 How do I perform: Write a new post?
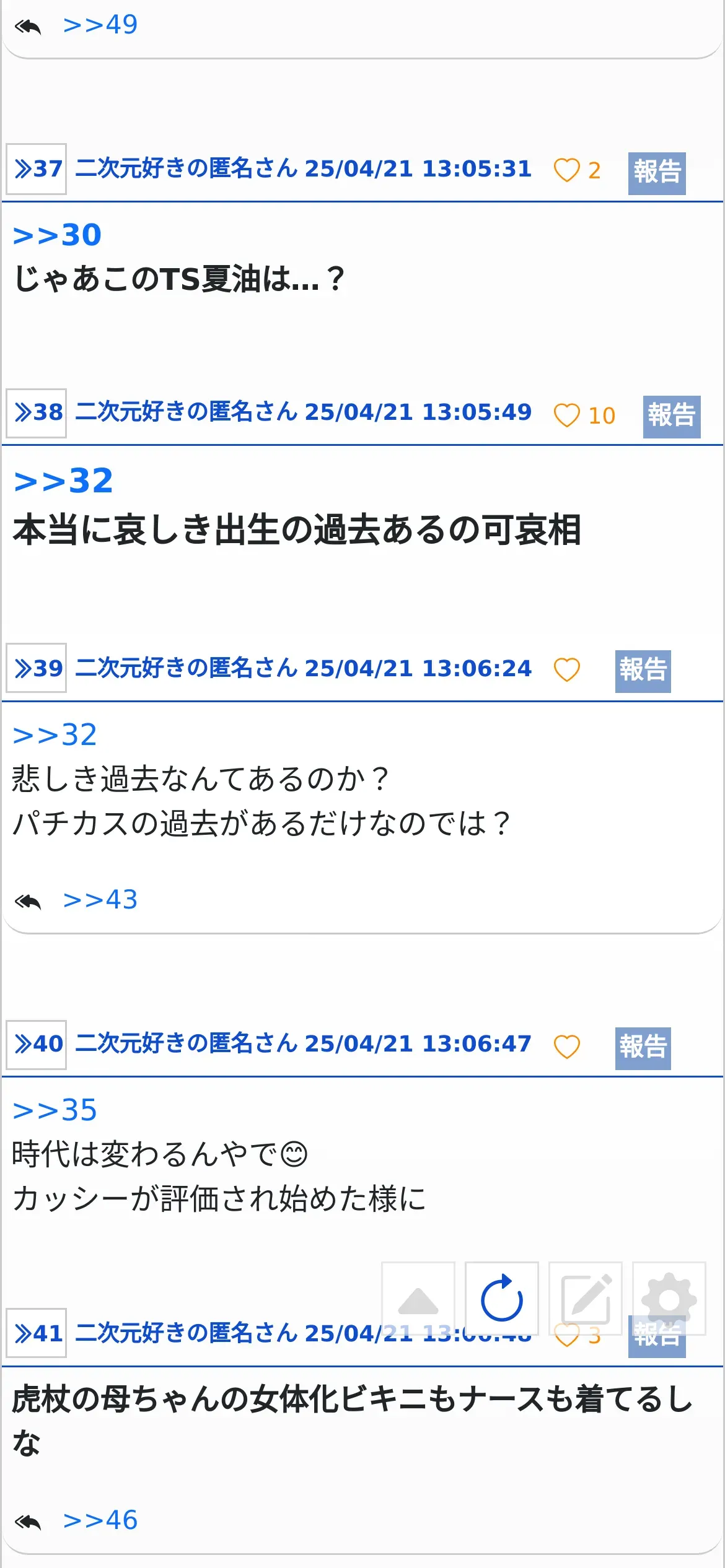(586, 1298)
